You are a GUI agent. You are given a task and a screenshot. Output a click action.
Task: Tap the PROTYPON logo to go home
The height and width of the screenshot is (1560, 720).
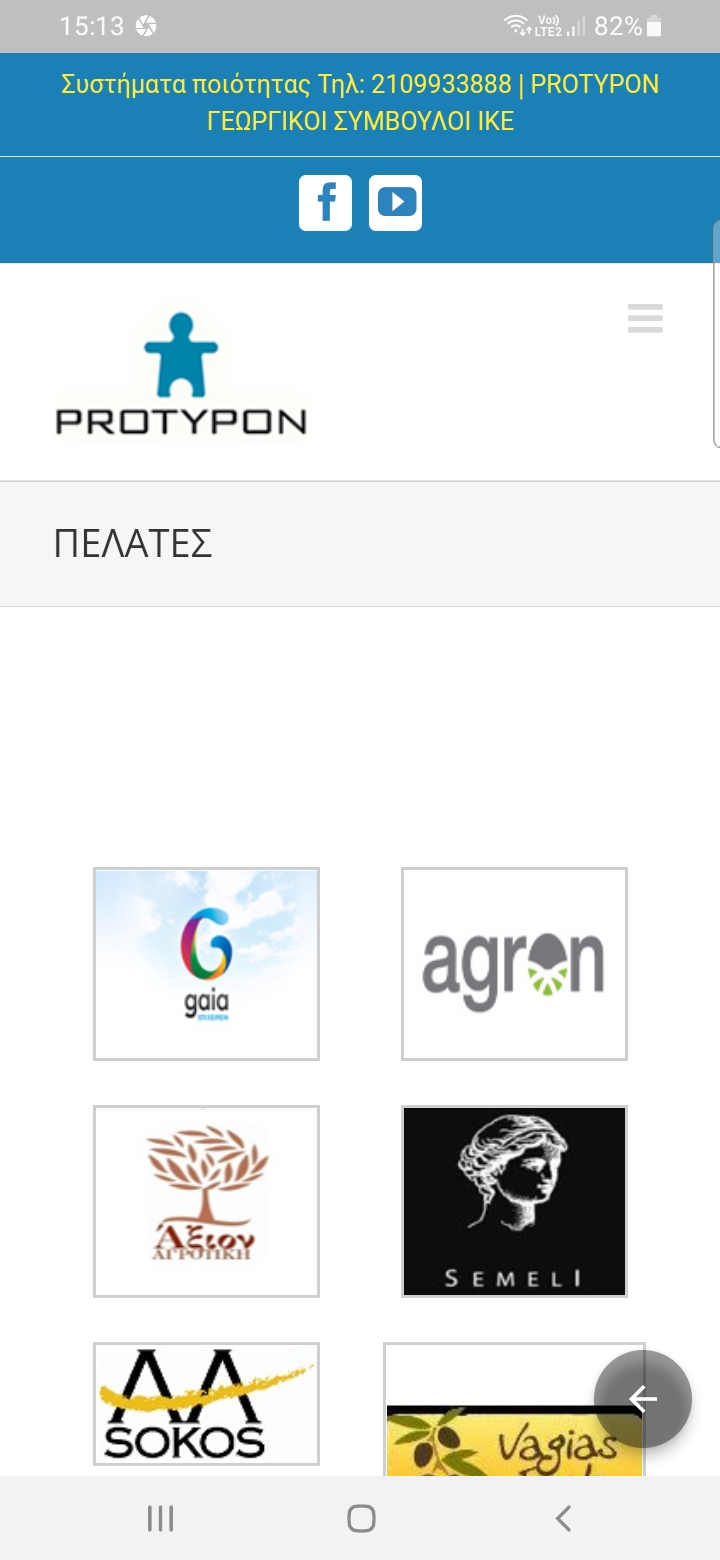[181, 373]
